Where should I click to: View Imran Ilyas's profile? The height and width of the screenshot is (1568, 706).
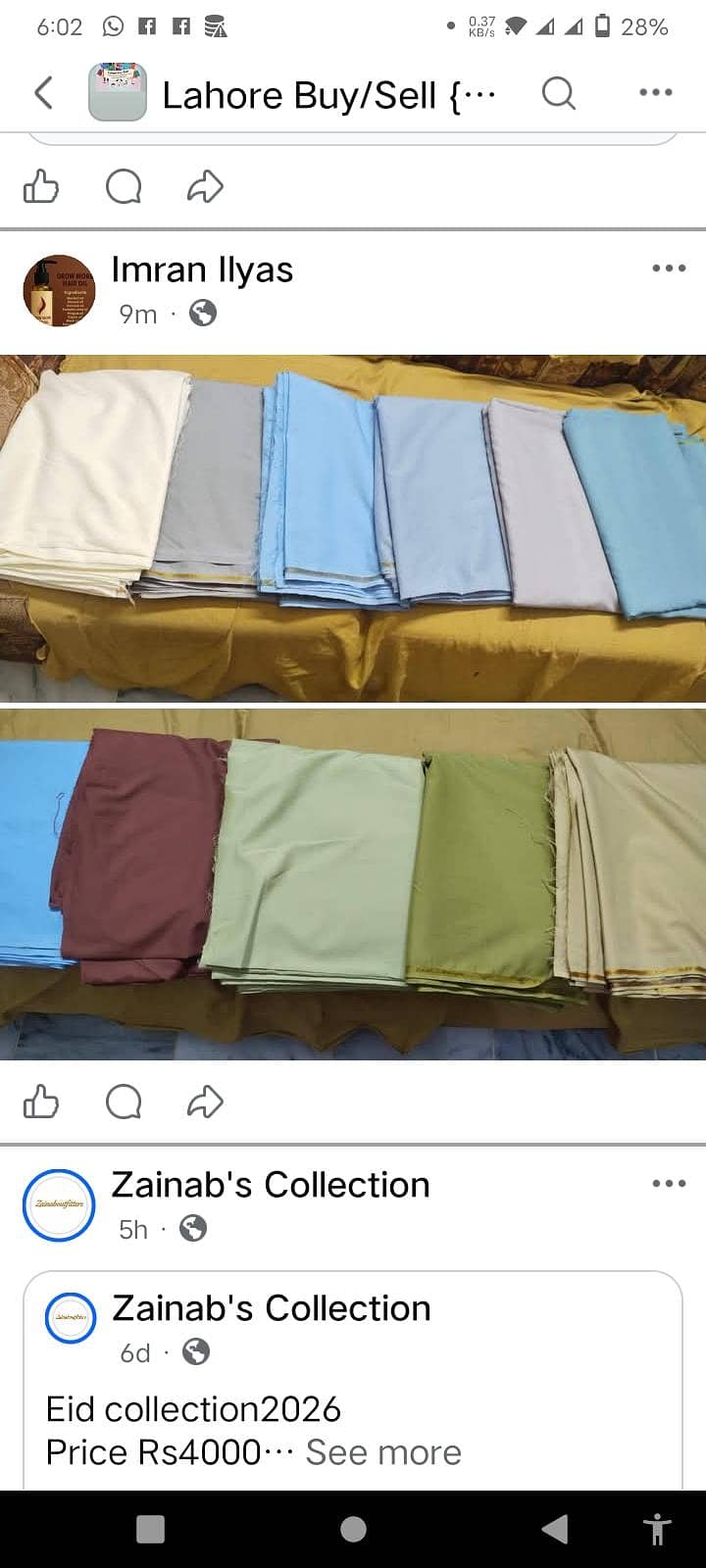202,269
